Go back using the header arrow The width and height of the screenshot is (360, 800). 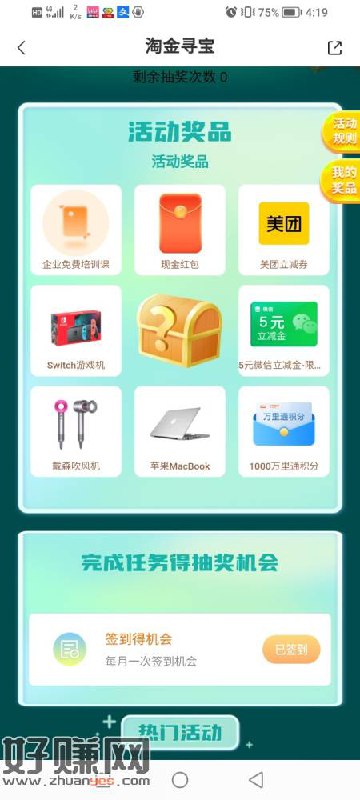coord(21,48)
